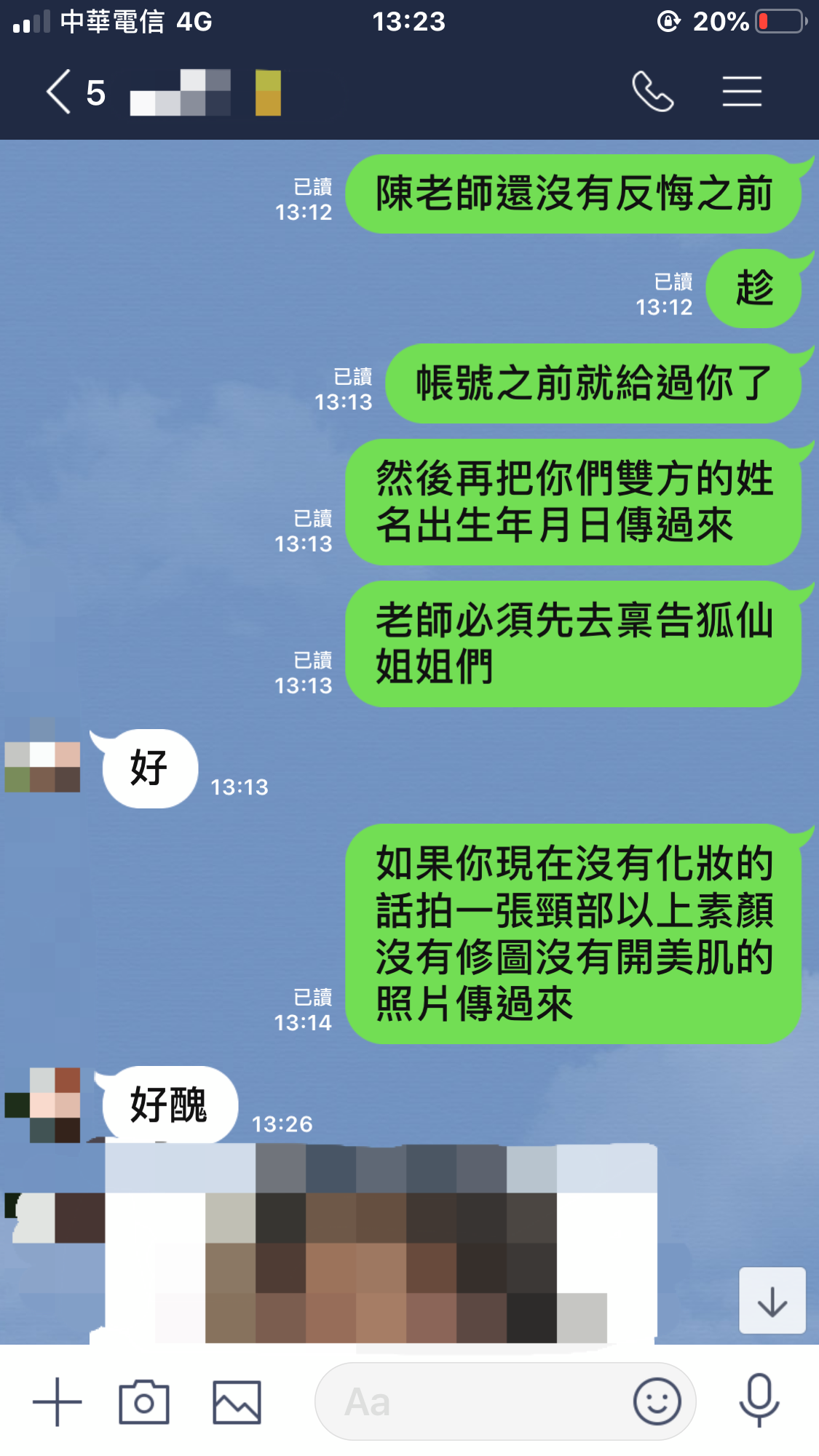Open the chat menu
The width and height of the screenshot is (819, 1456).
tap(742, 92)
